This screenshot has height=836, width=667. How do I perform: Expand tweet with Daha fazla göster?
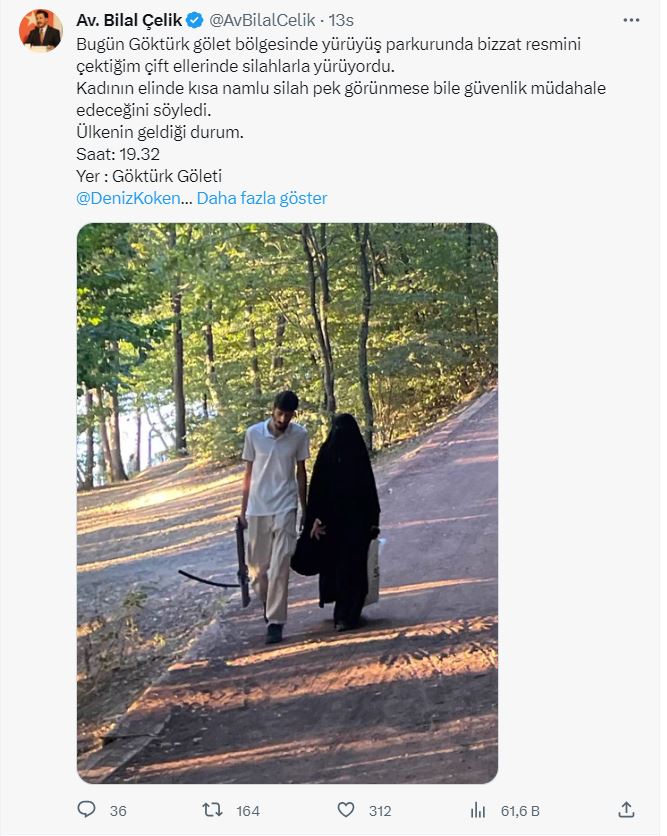point(262,198)
